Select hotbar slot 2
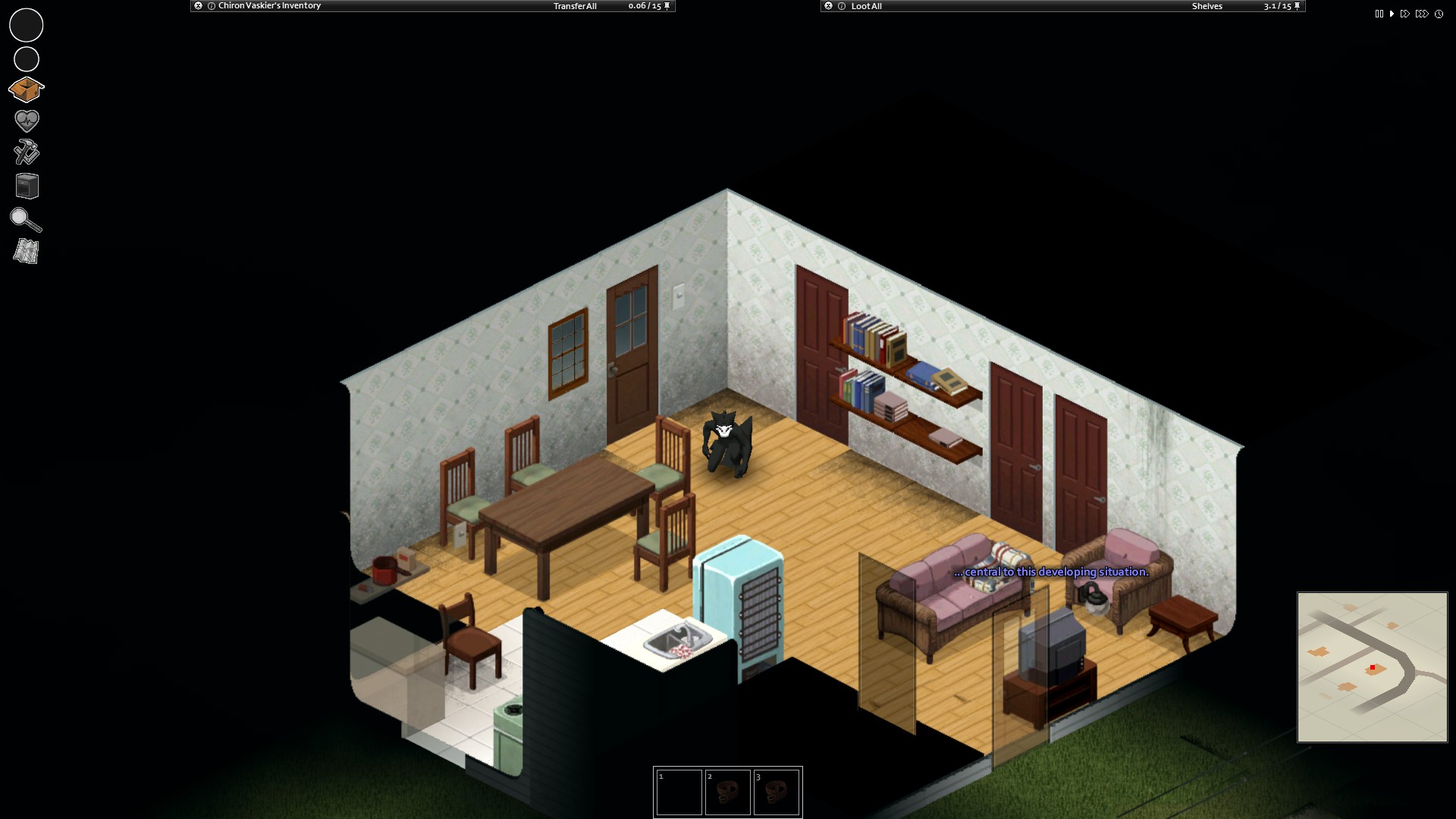 click(x=728, y=792)
